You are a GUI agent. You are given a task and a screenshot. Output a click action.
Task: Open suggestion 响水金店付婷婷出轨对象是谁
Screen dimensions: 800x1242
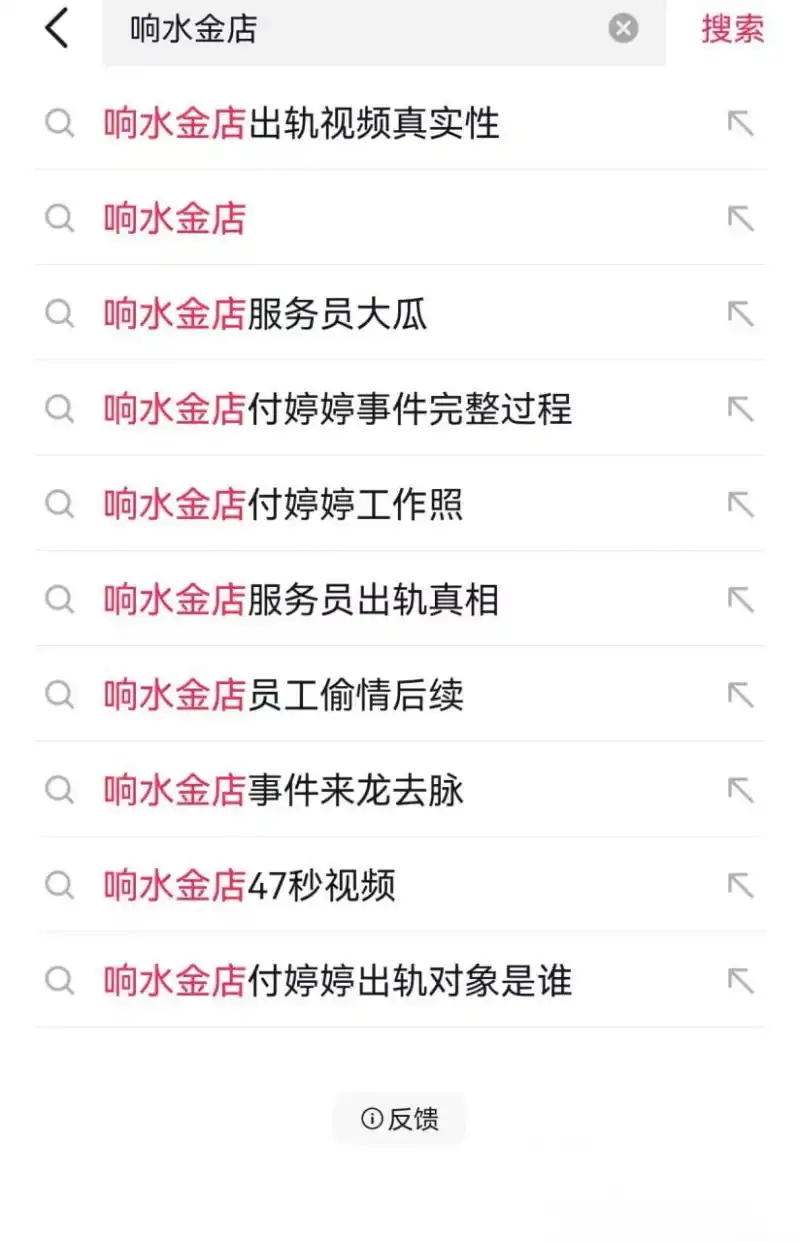337,981
